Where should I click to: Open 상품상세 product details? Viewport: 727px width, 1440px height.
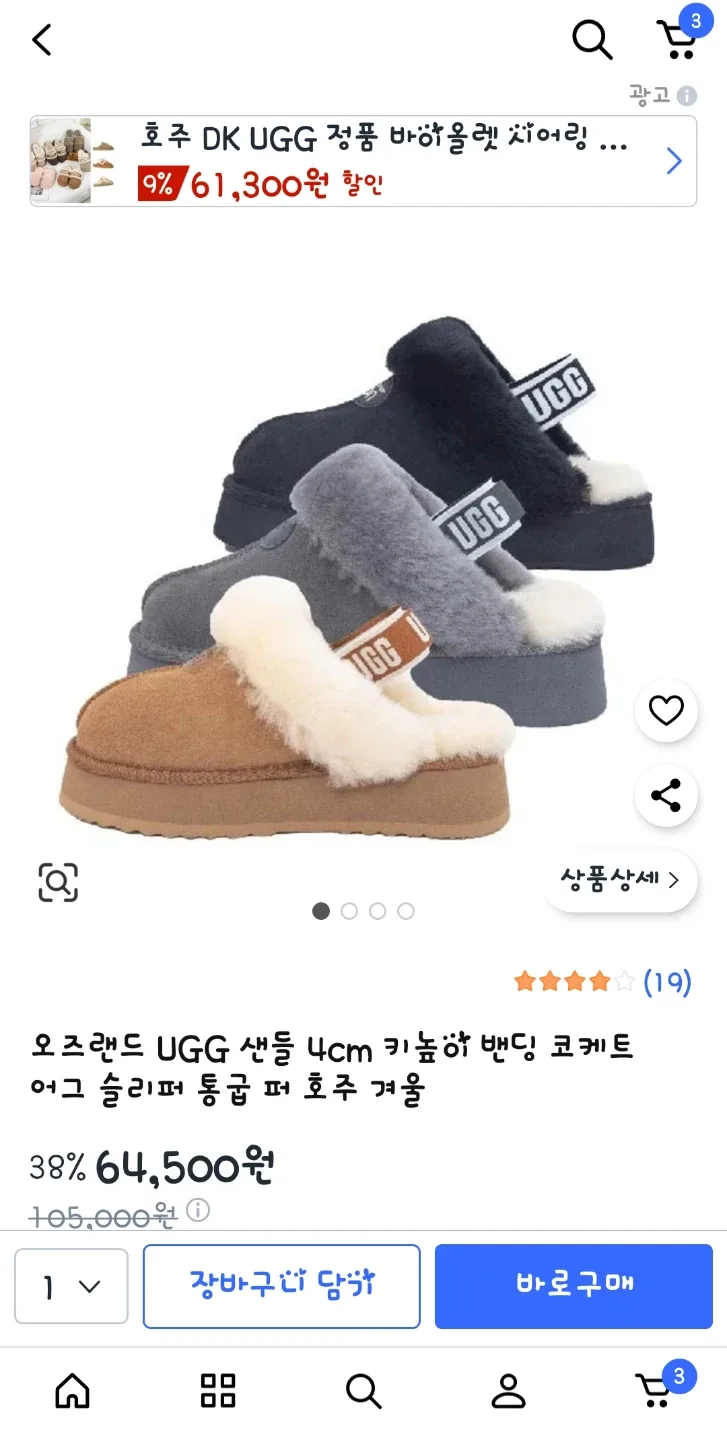[x=620, y=880]
